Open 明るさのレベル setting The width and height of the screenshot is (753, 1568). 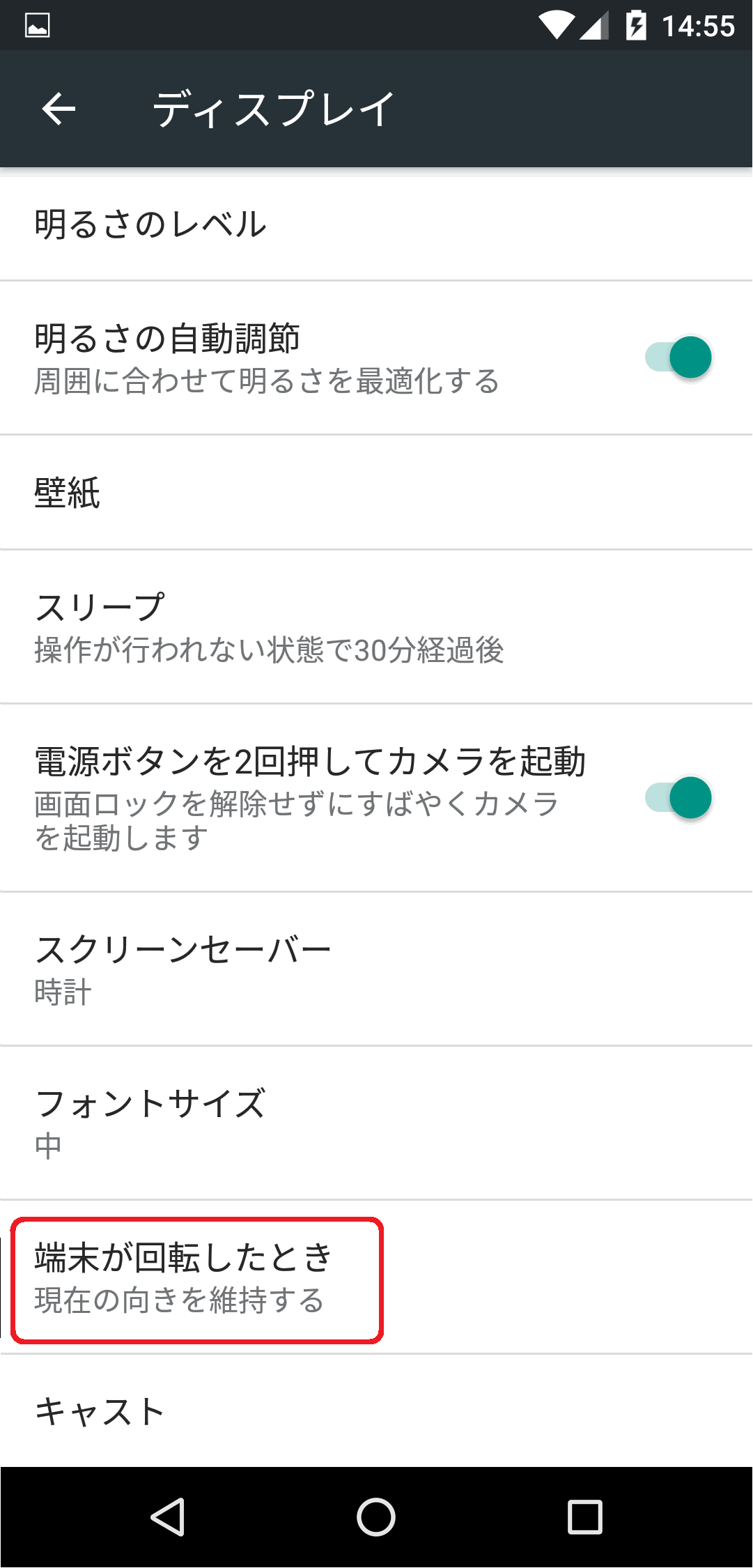coord(376,224)
